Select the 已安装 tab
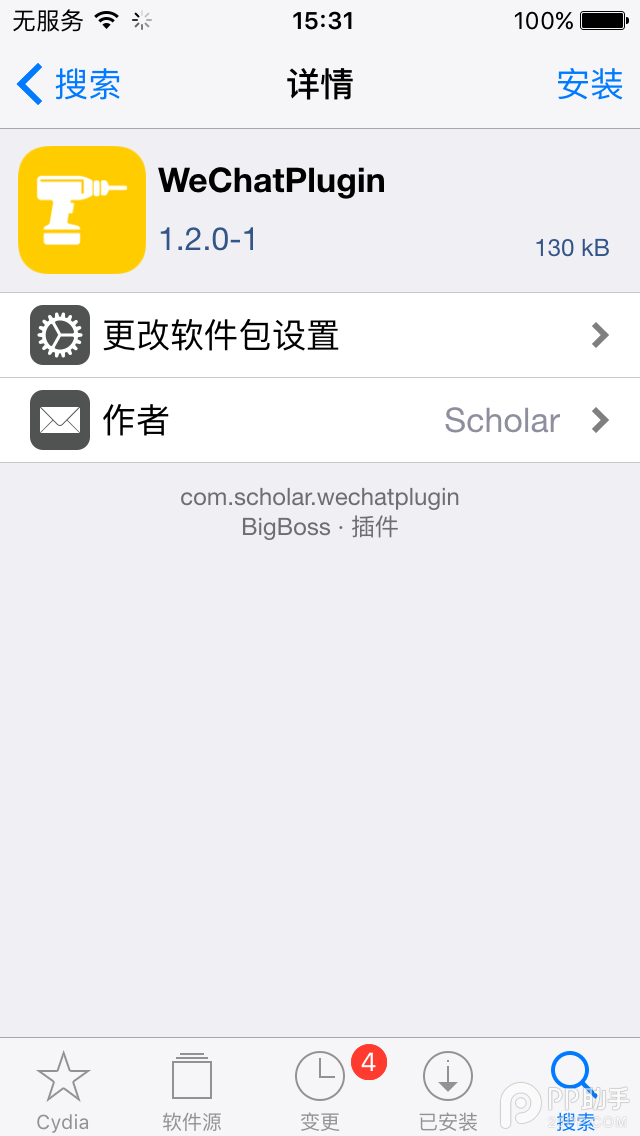Viewport: 640px width, 1136px height. tap(448, 1090)
